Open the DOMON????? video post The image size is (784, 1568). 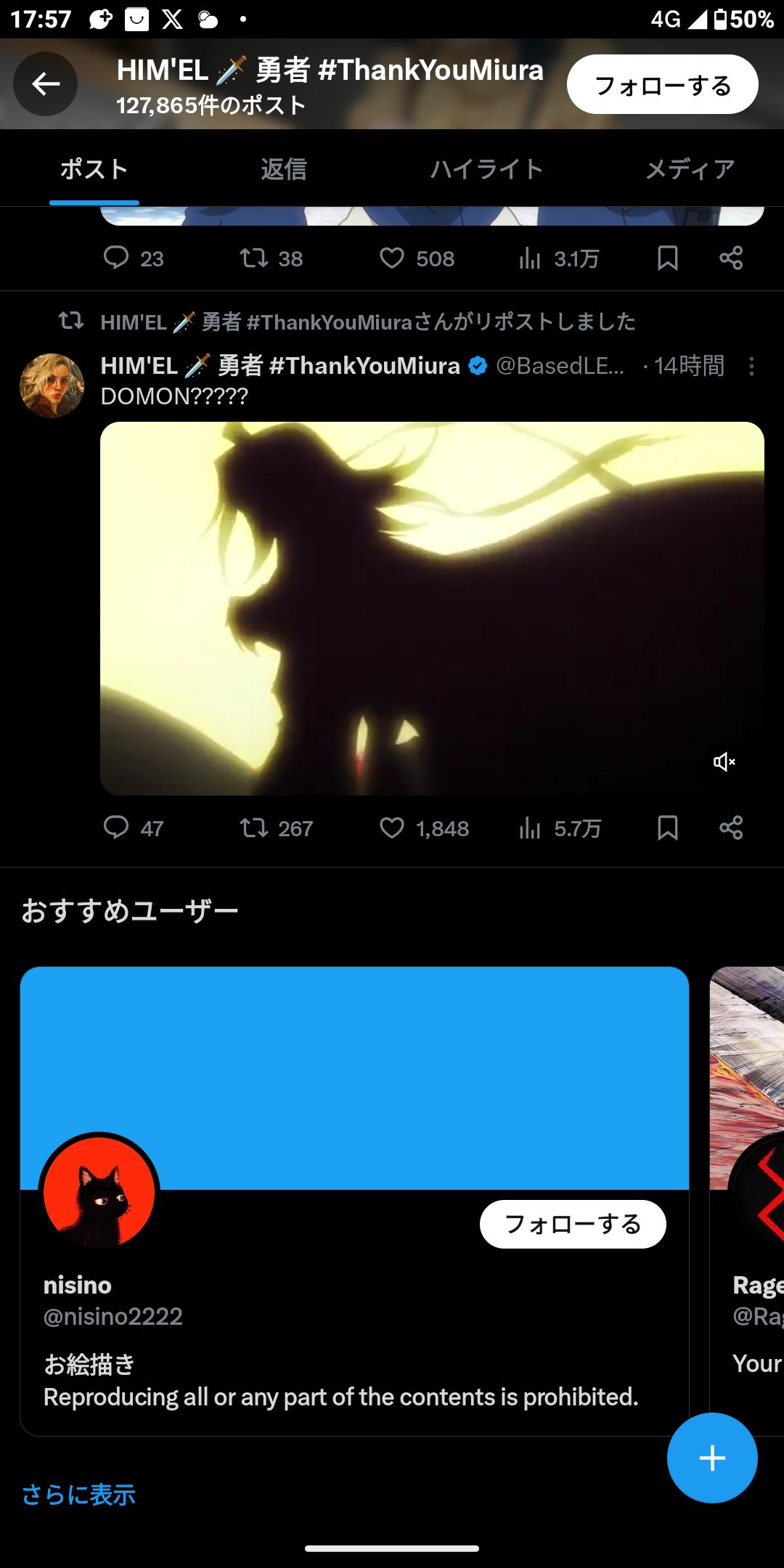(x=432, y=608)
